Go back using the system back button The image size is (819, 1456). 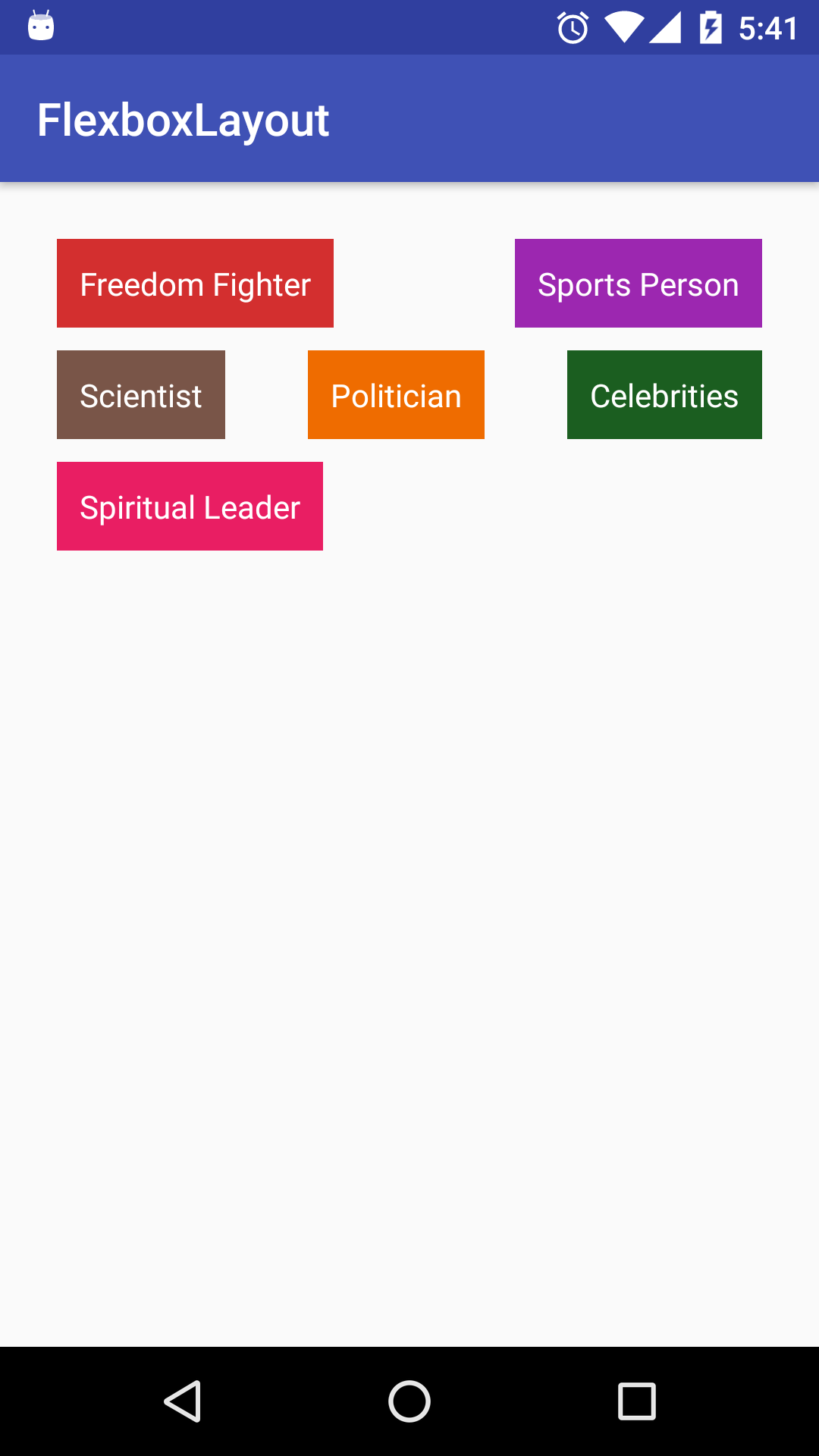coord(183,1401)
